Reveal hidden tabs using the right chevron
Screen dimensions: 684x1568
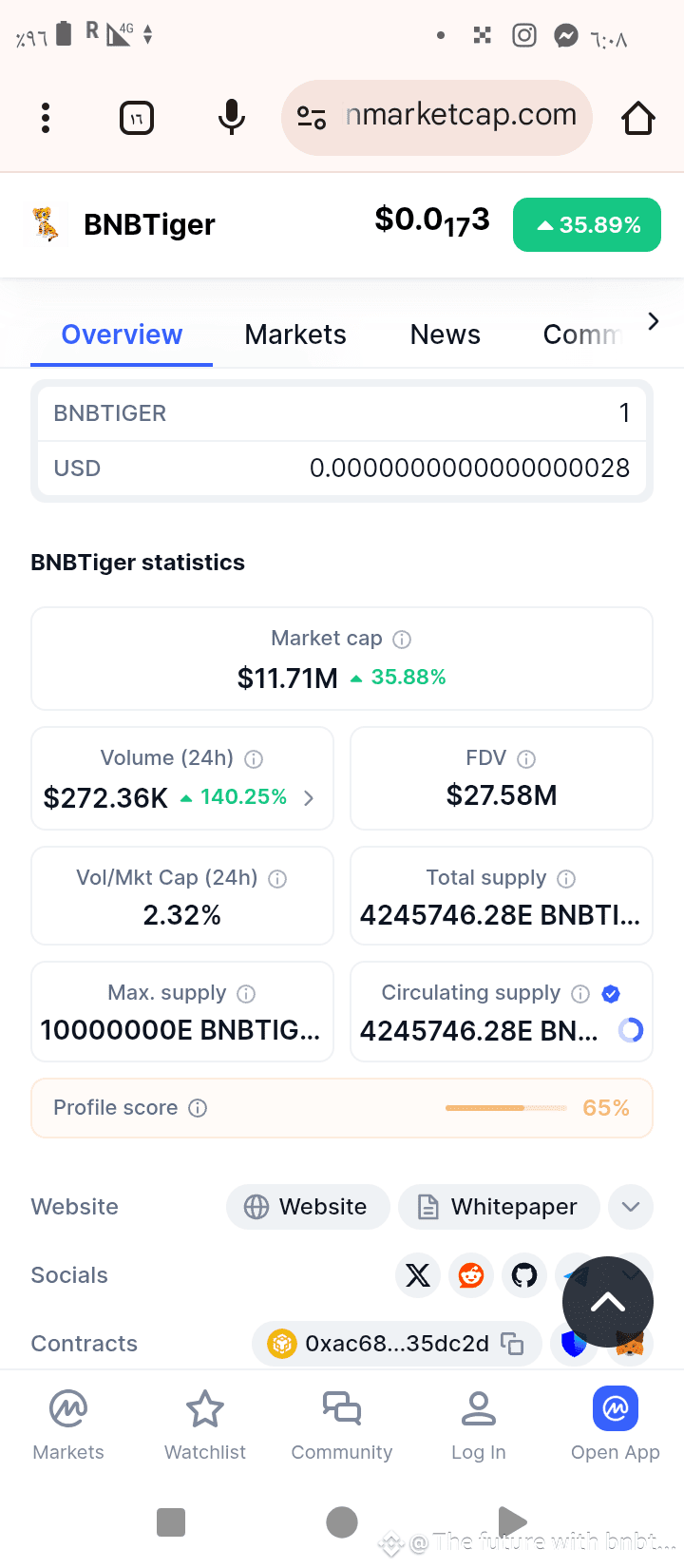[653, 321]
